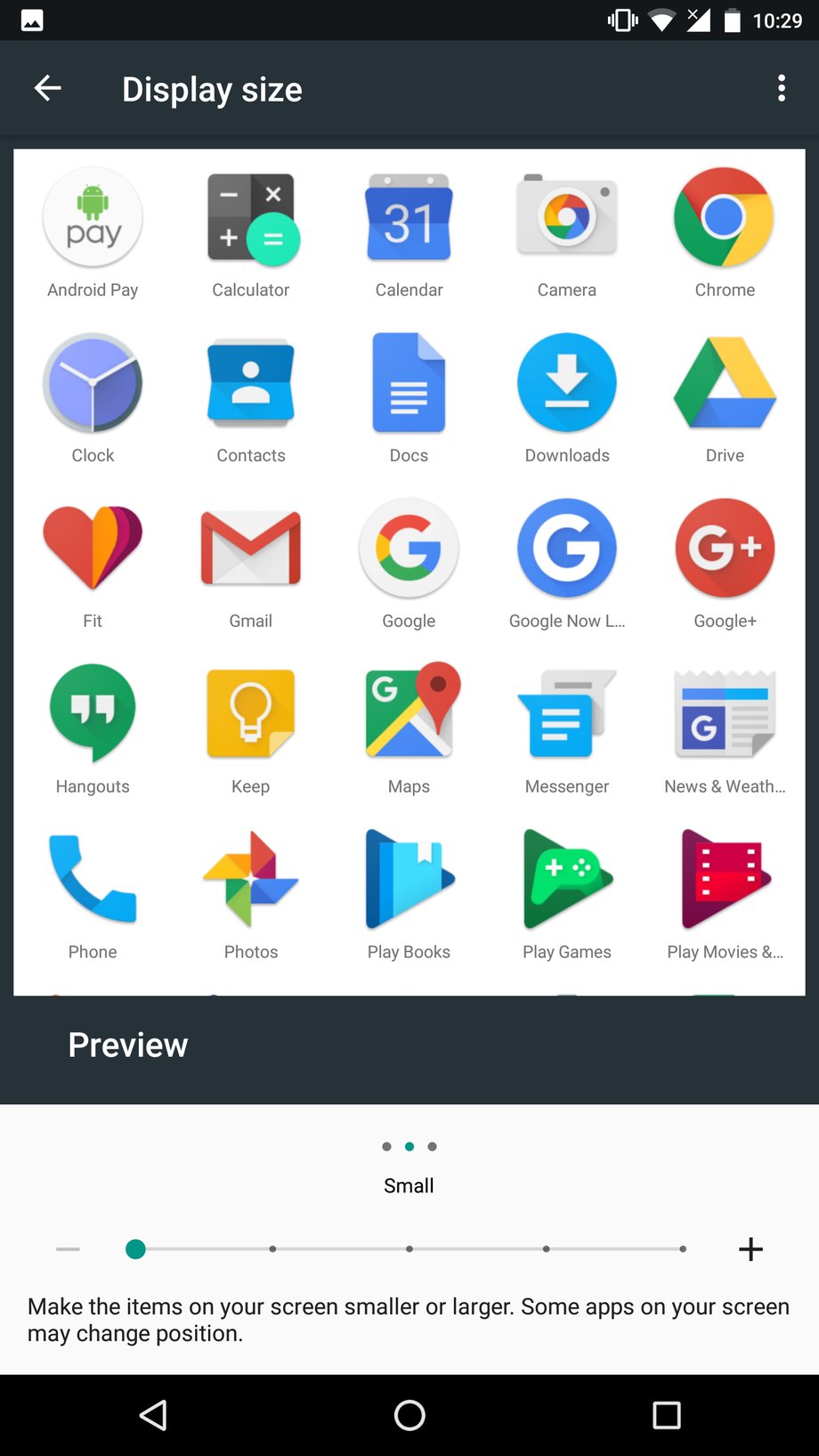Open the three-dot overflow menu
This screenshot has height=1456, width=819.
coord(782,88)
